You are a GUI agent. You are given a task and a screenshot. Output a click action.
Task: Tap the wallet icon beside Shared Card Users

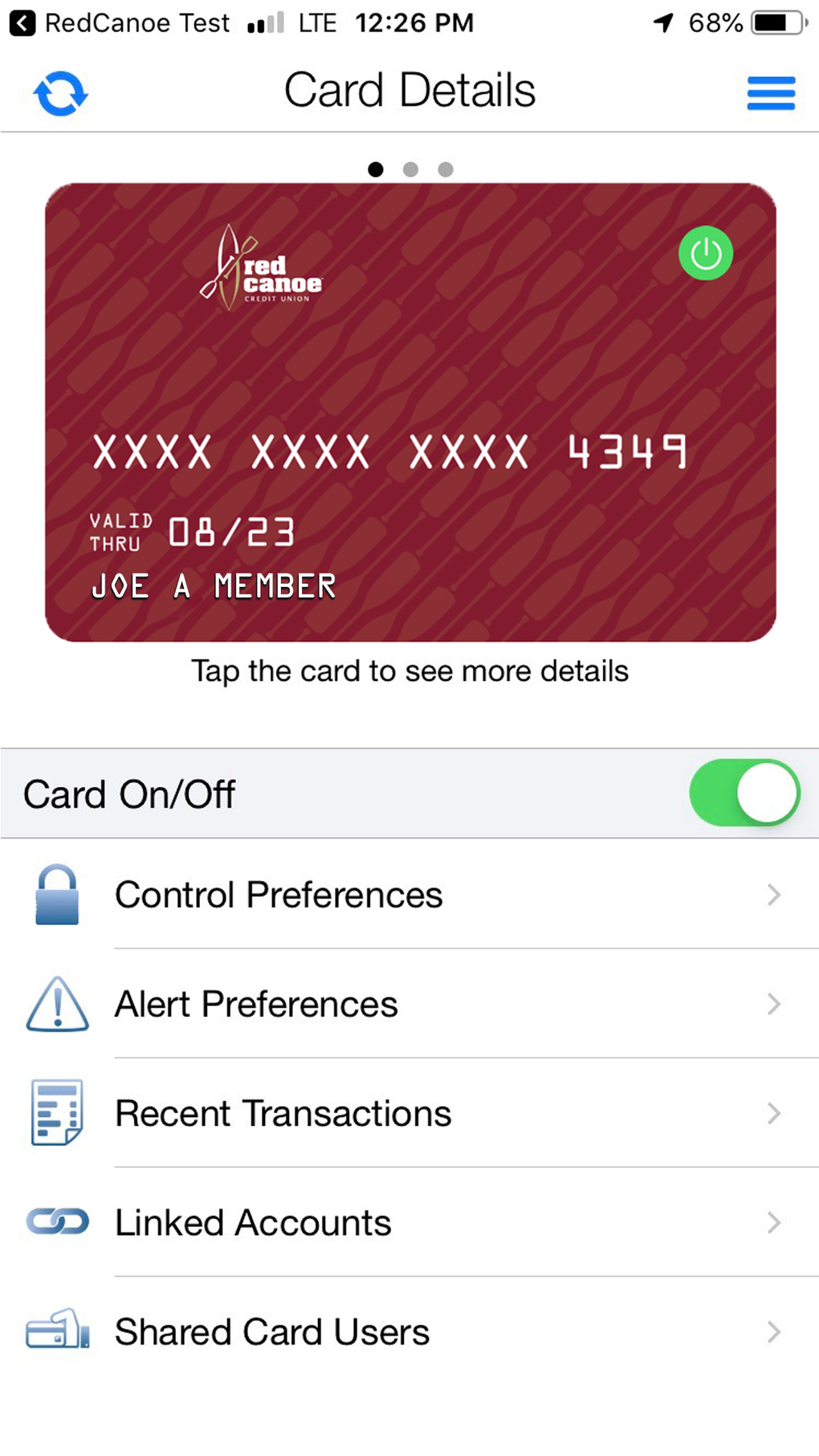click(x=55, y=1332)
